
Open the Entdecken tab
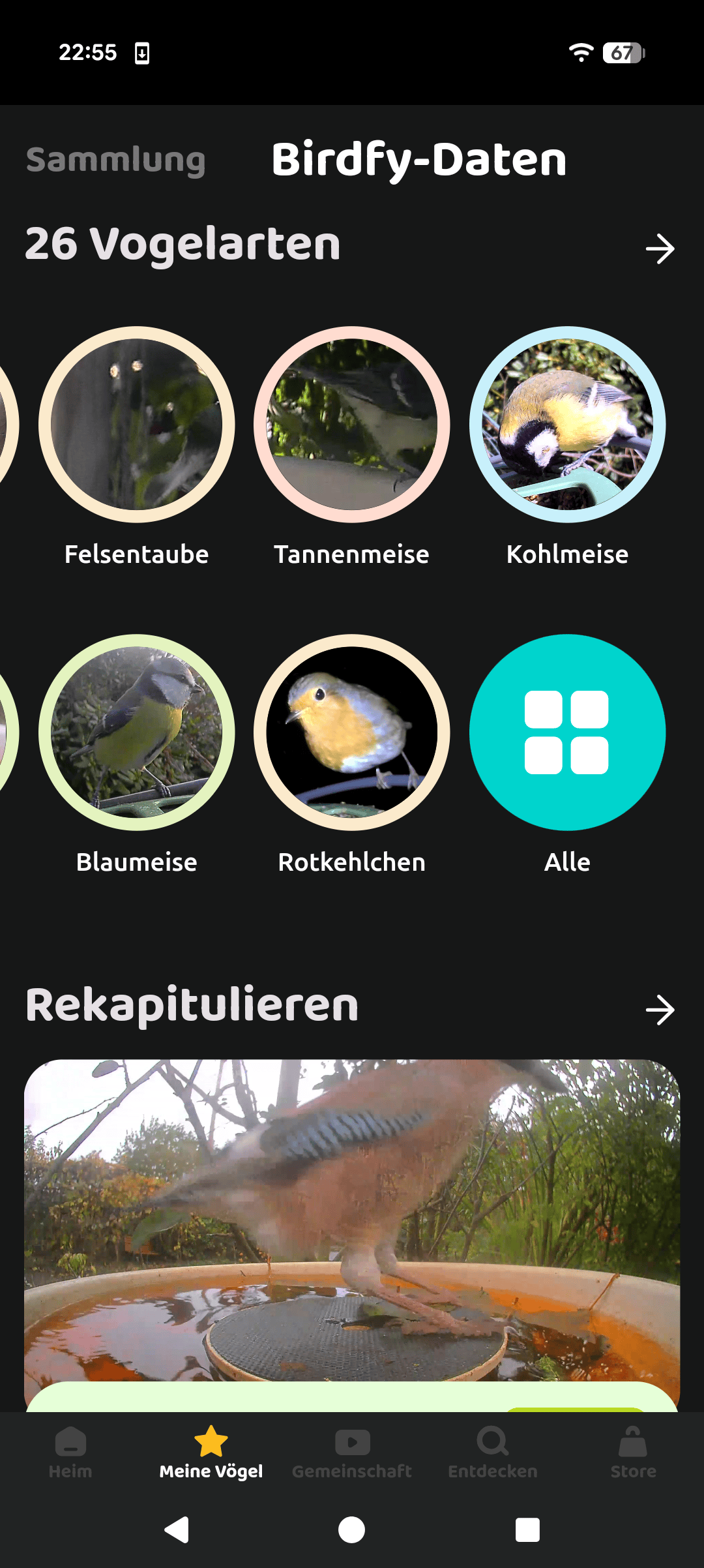pyautogui.click(x=493, y=1452)
